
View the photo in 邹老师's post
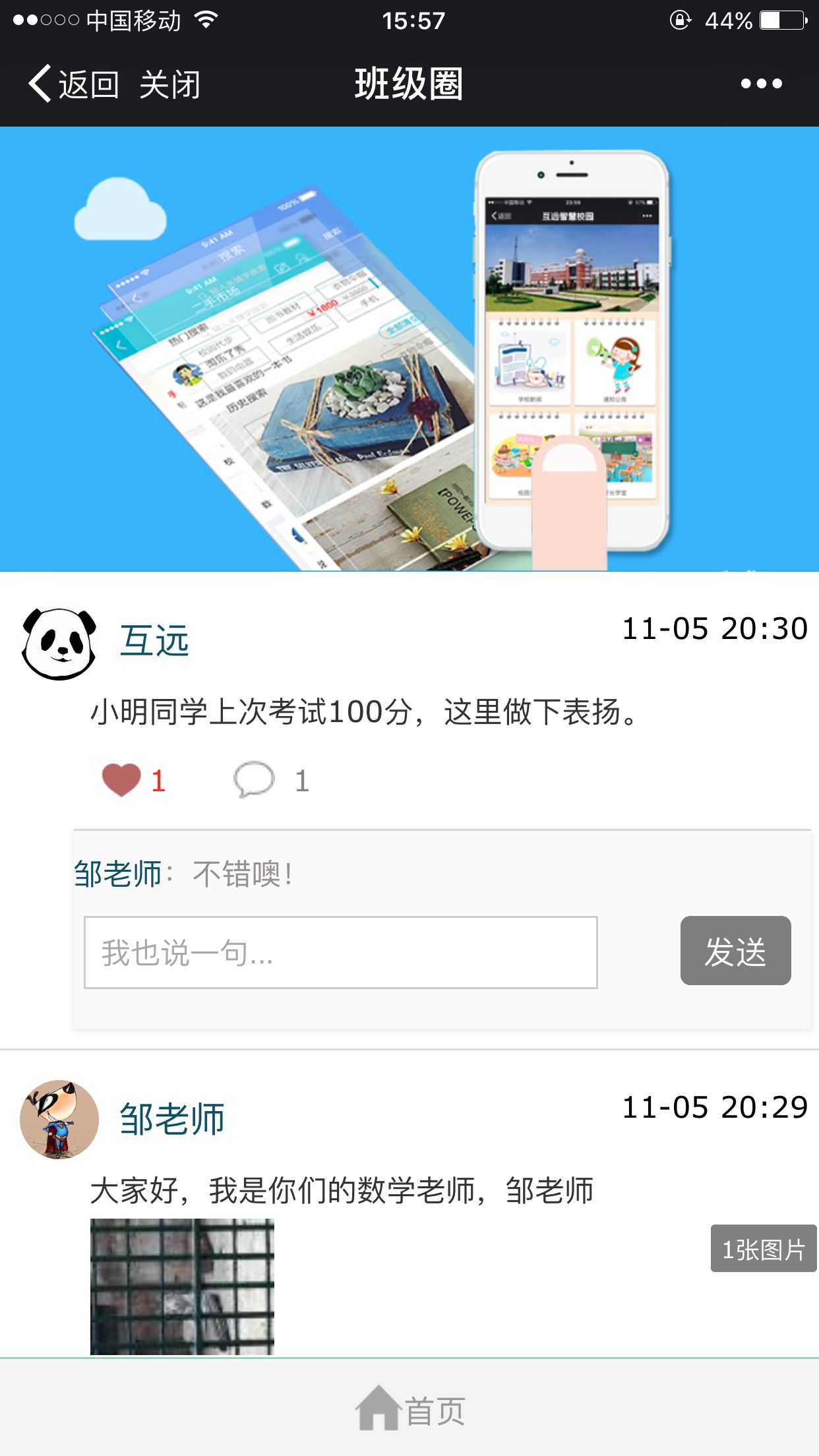182,1286
